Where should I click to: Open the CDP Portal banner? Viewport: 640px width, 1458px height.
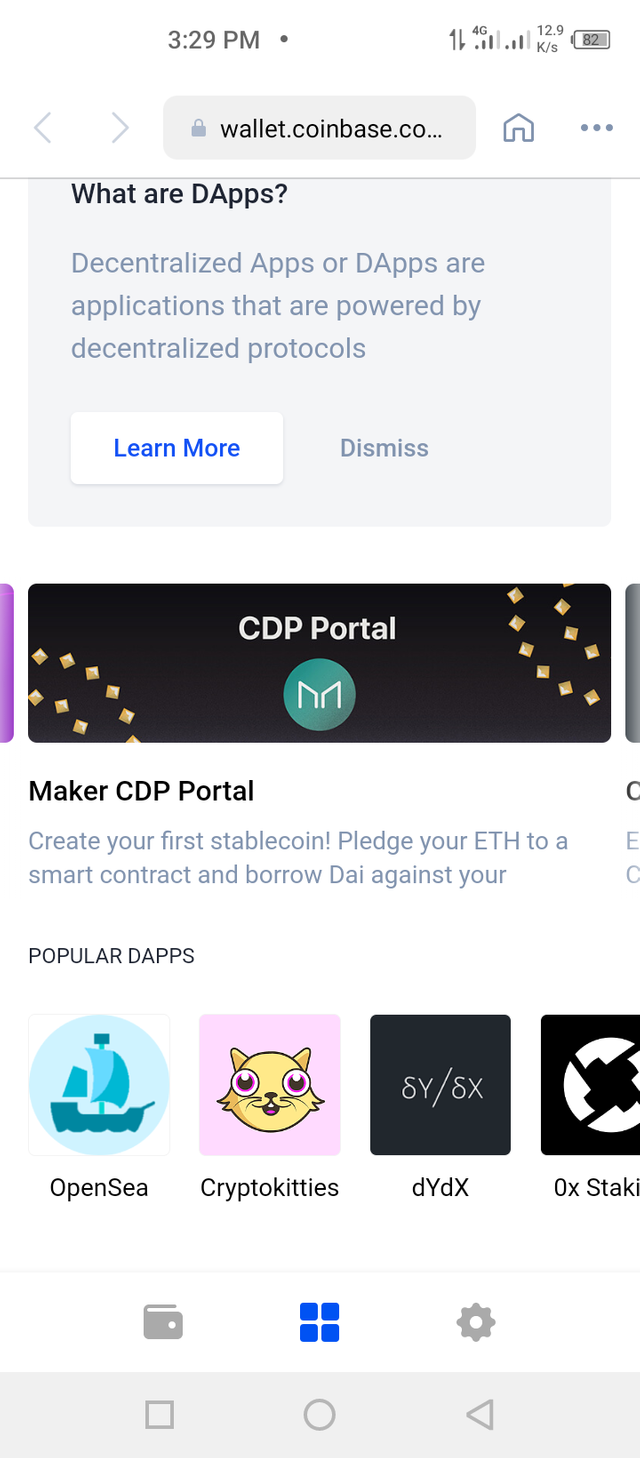click(x=319, y=663)
